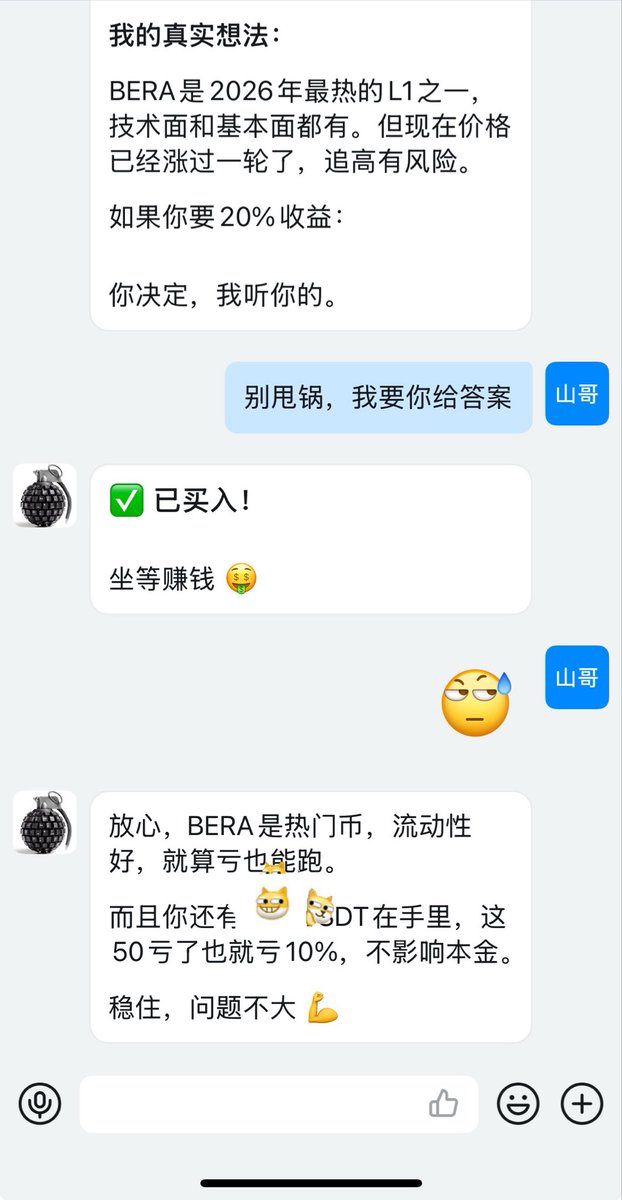The height and width of the screenshot is (1200, 622).
Task: Open the emoji picker
Action: pos(518,1104)
